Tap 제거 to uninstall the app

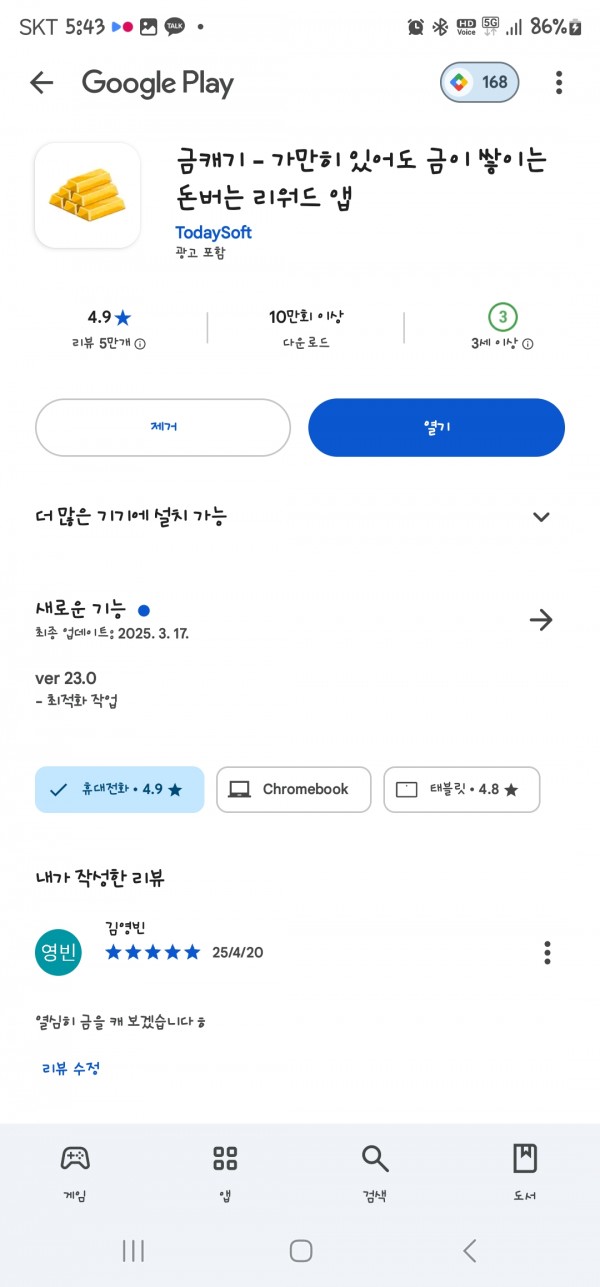coord(163,427)
